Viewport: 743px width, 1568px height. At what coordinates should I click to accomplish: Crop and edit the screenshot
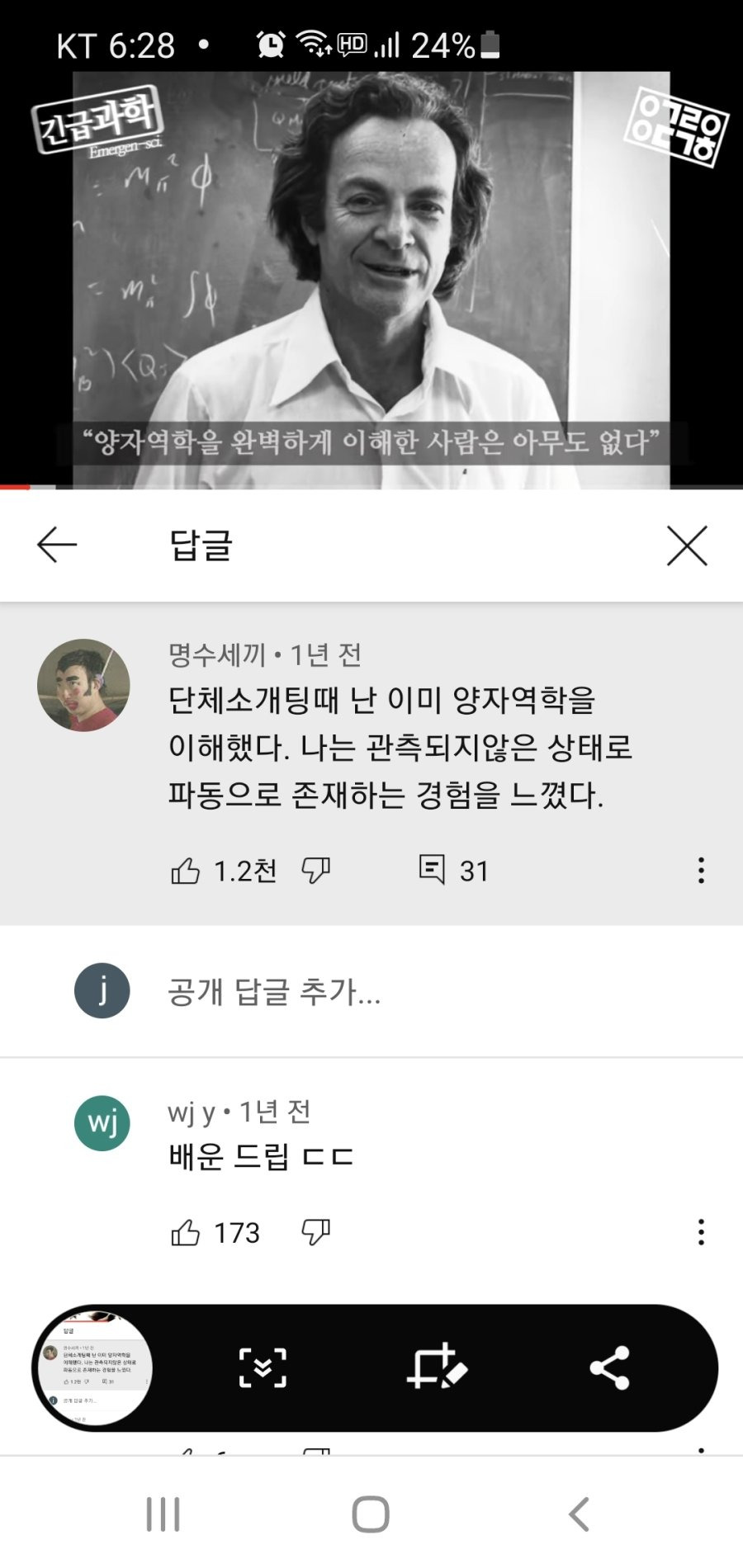click(436, 1368)
